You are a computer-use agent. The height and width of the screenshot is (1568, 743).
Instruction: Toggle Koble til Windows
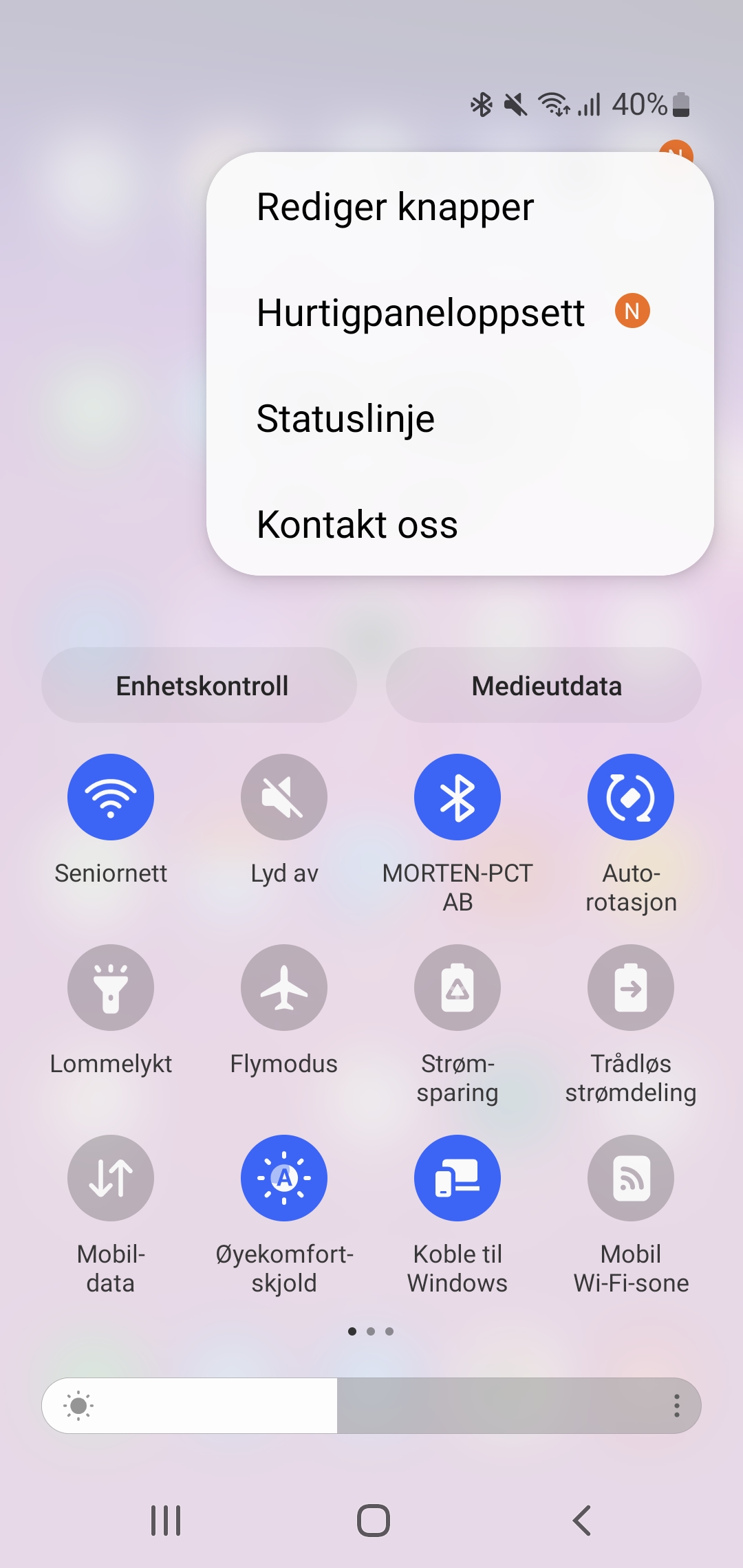(457, 1178)
